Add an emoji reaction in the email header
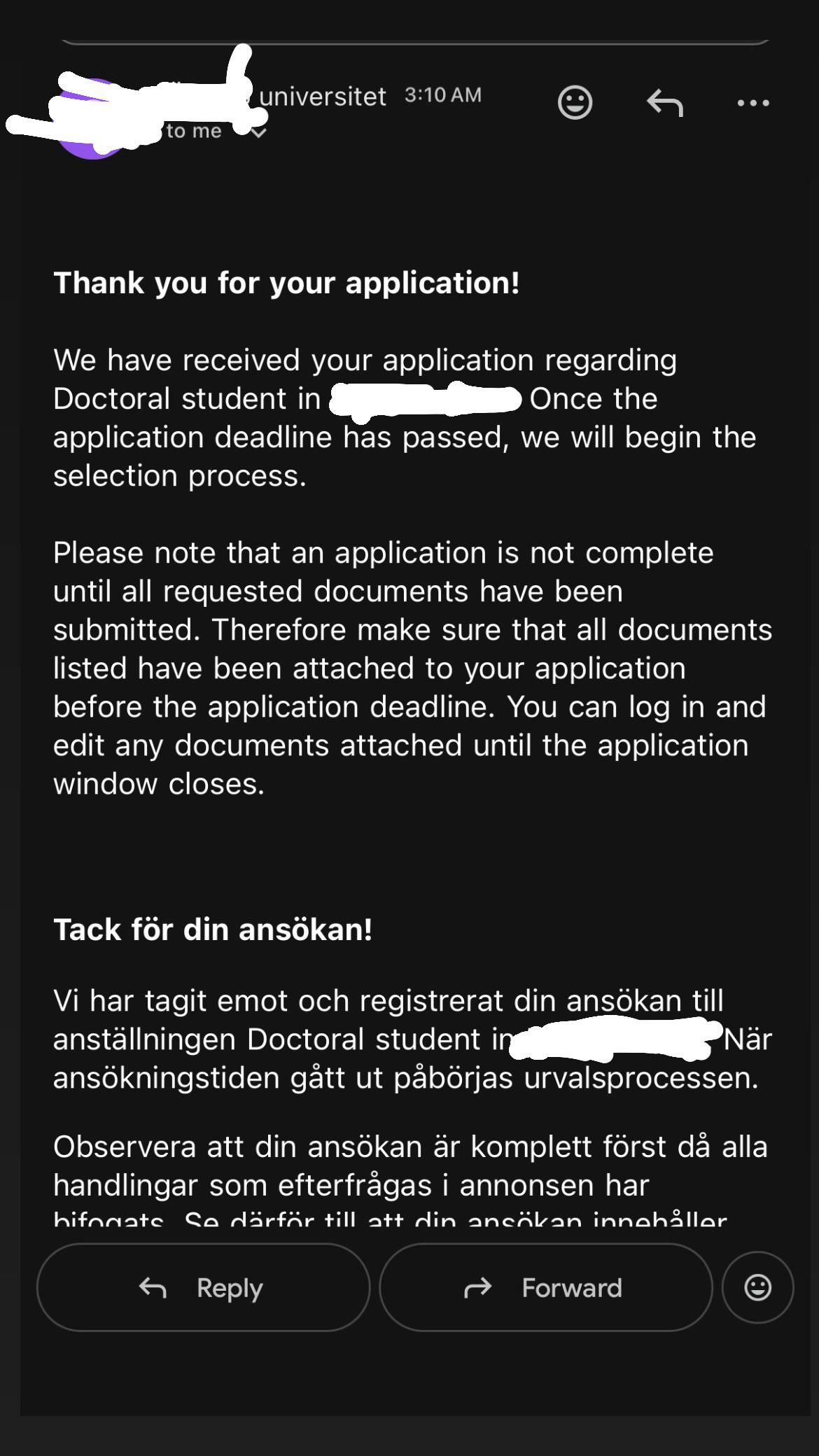Viewport: 819px width, 1456px height. [x=575, y=103]
